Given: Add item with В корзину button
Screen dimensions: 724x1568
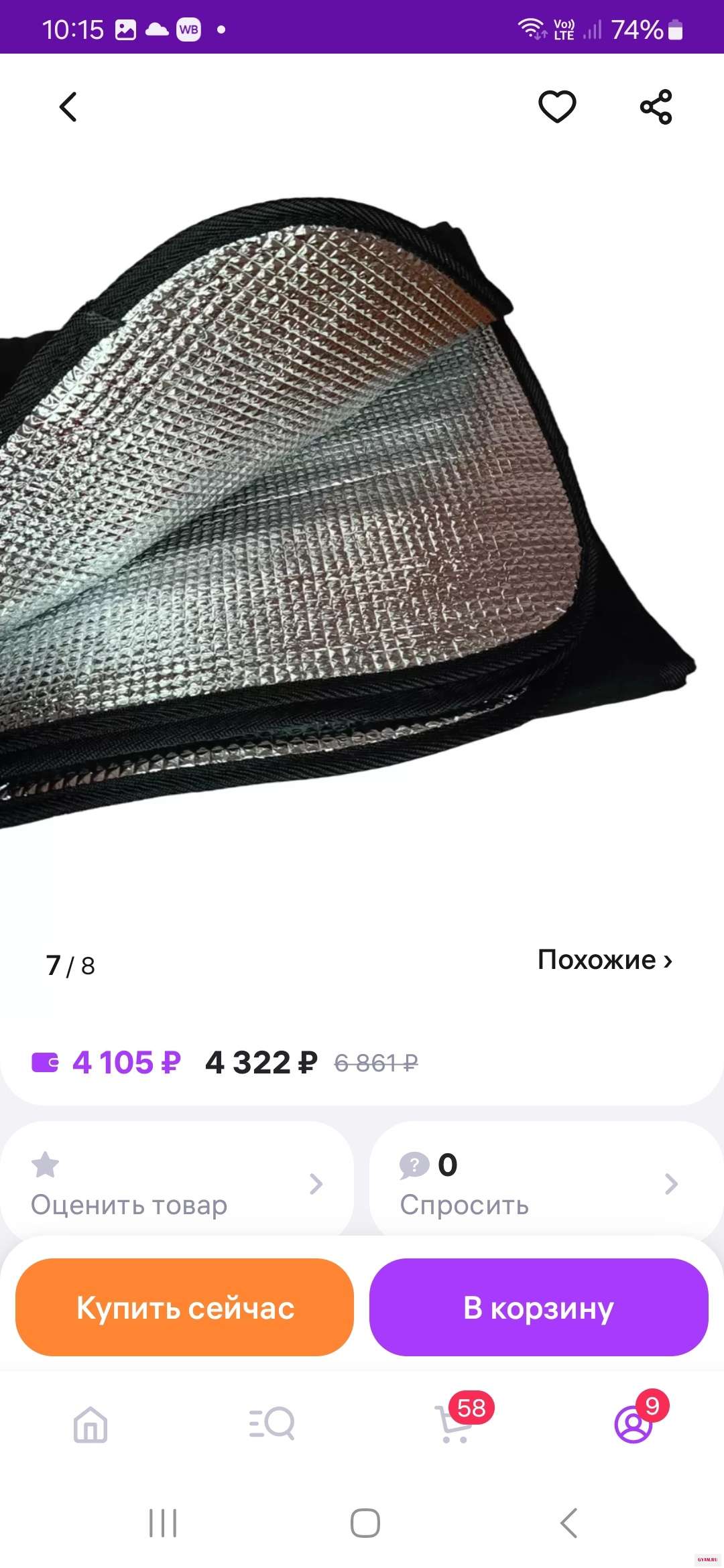Looking at the screenshot, I should click(538, 1308).
